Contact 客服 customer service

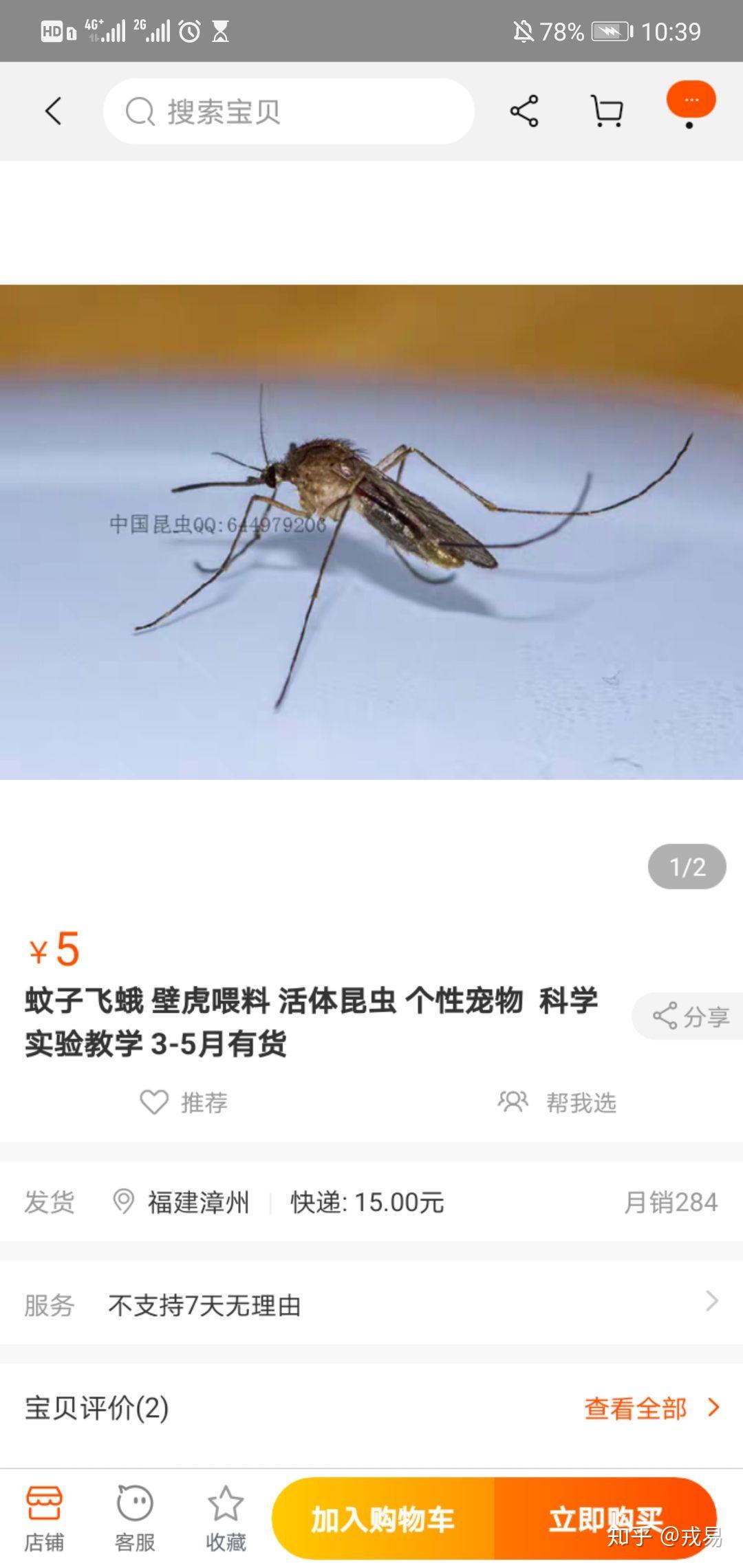135,1518
